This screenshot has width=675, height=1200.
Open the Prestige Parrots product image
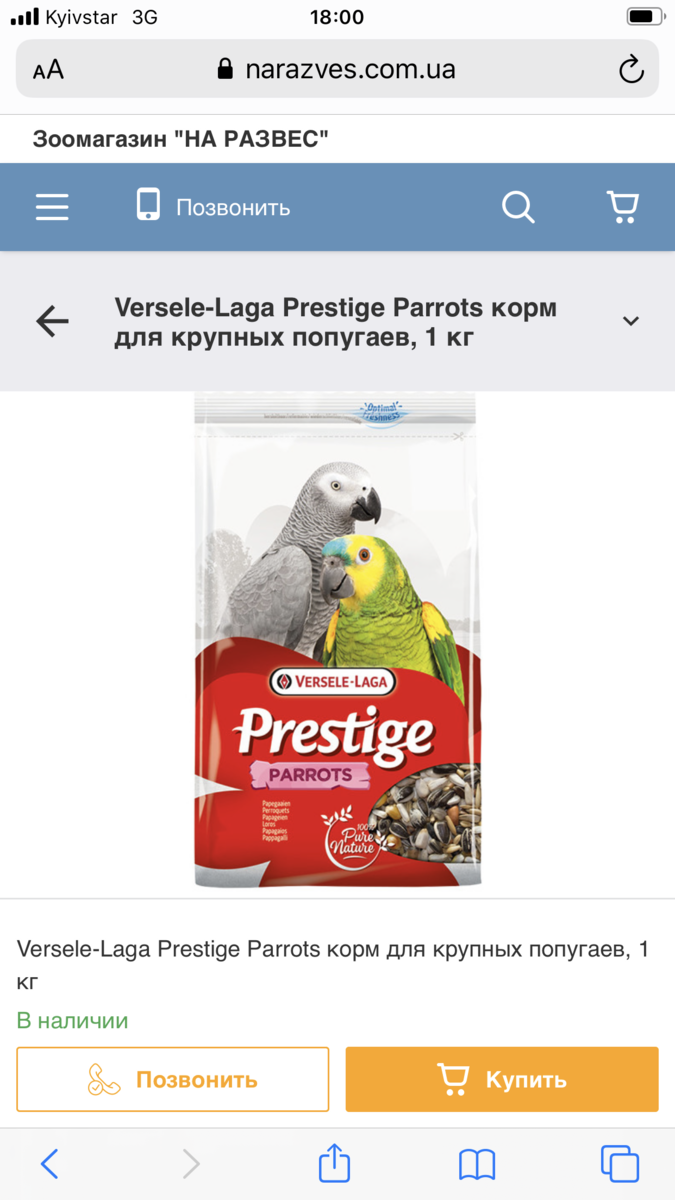point(337,640)
